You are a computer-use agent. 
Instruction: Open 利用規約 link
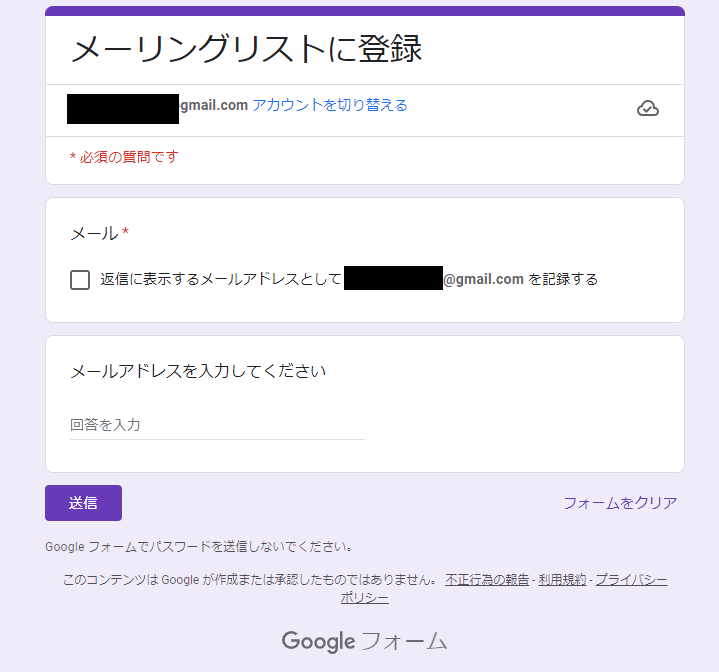tap(562, 580)
